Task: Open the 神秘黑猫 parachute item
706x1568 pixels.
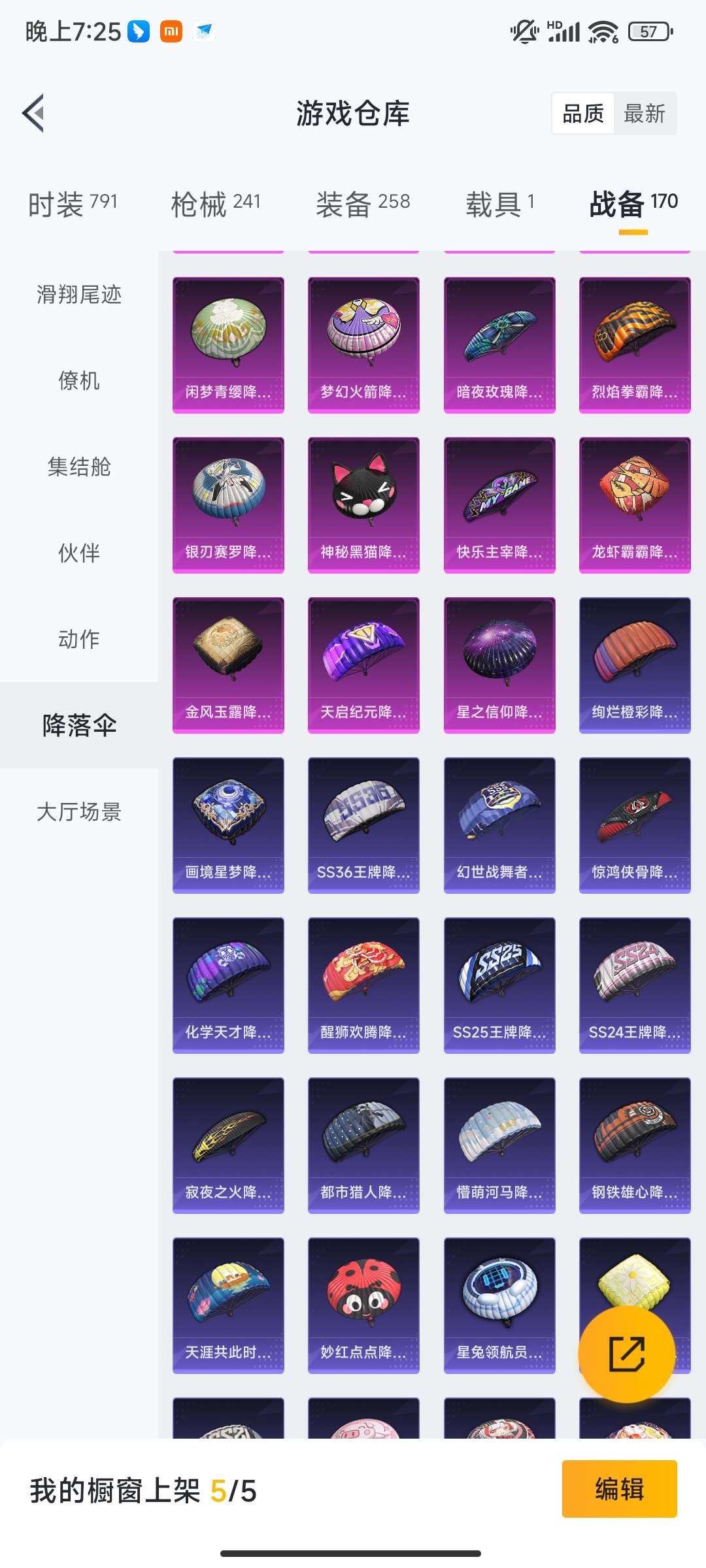Action: click(x=363, y=504)
